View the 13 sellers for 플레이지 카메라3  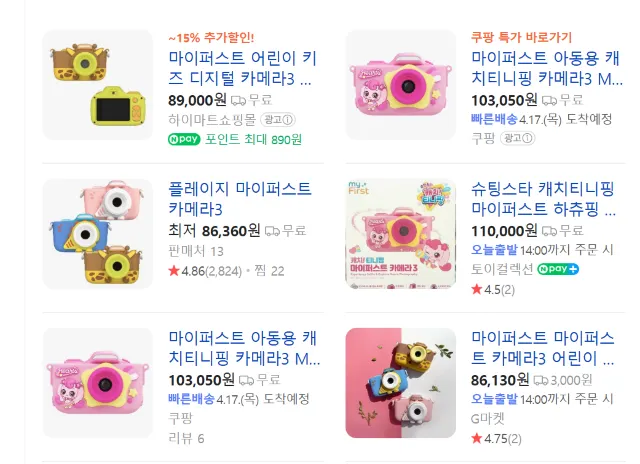click(196, 251)
